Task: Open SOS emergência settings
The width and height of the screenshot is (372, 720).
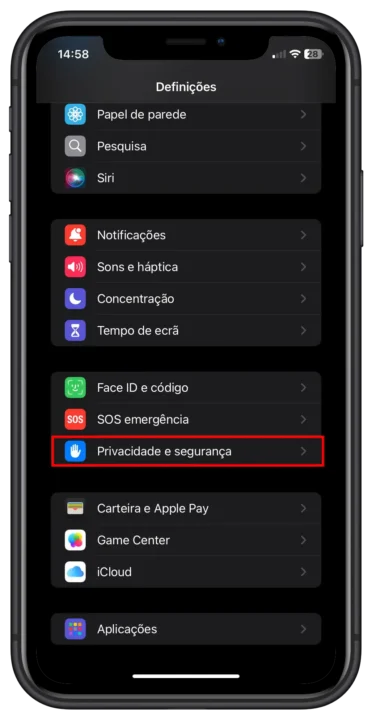Action: [x=186, y=419]
